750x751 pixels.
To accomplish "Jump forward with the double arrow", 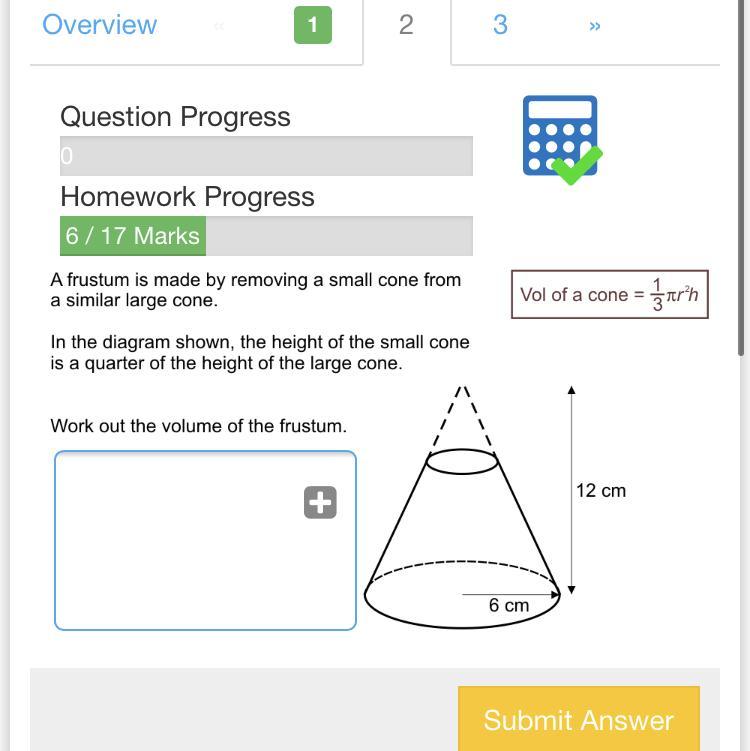I will pos(595,27).
